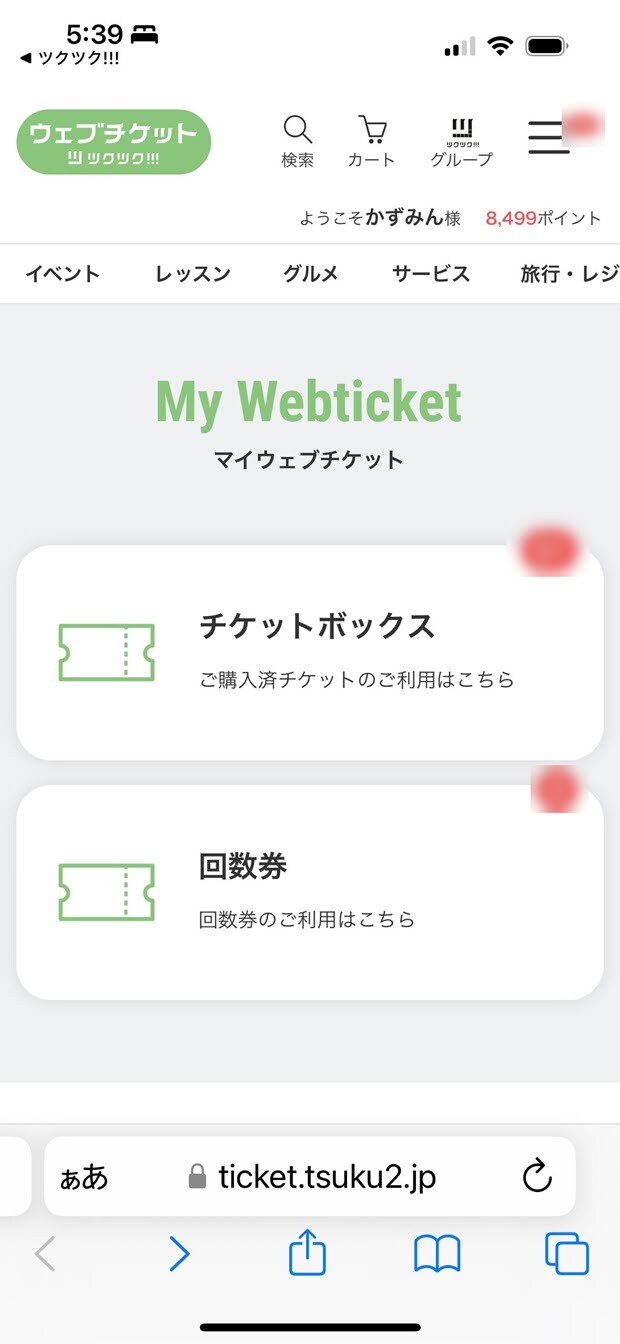Return to the ツクツク!!! app
Image resolution: width=620 pixels, height=1344 pixels.
70,58
